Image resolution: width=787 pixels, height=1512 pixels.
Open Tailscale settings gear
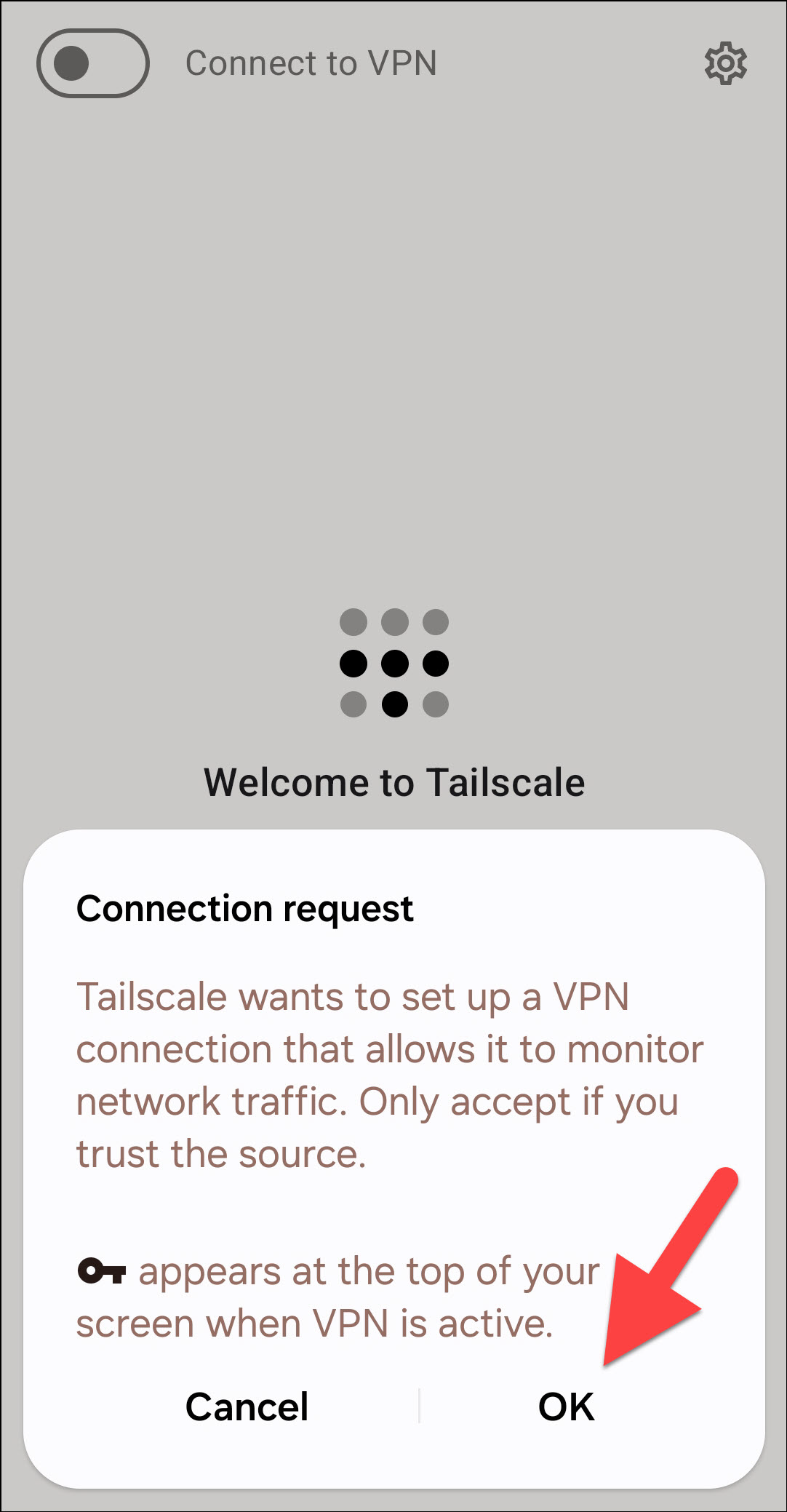coord(725,63)
